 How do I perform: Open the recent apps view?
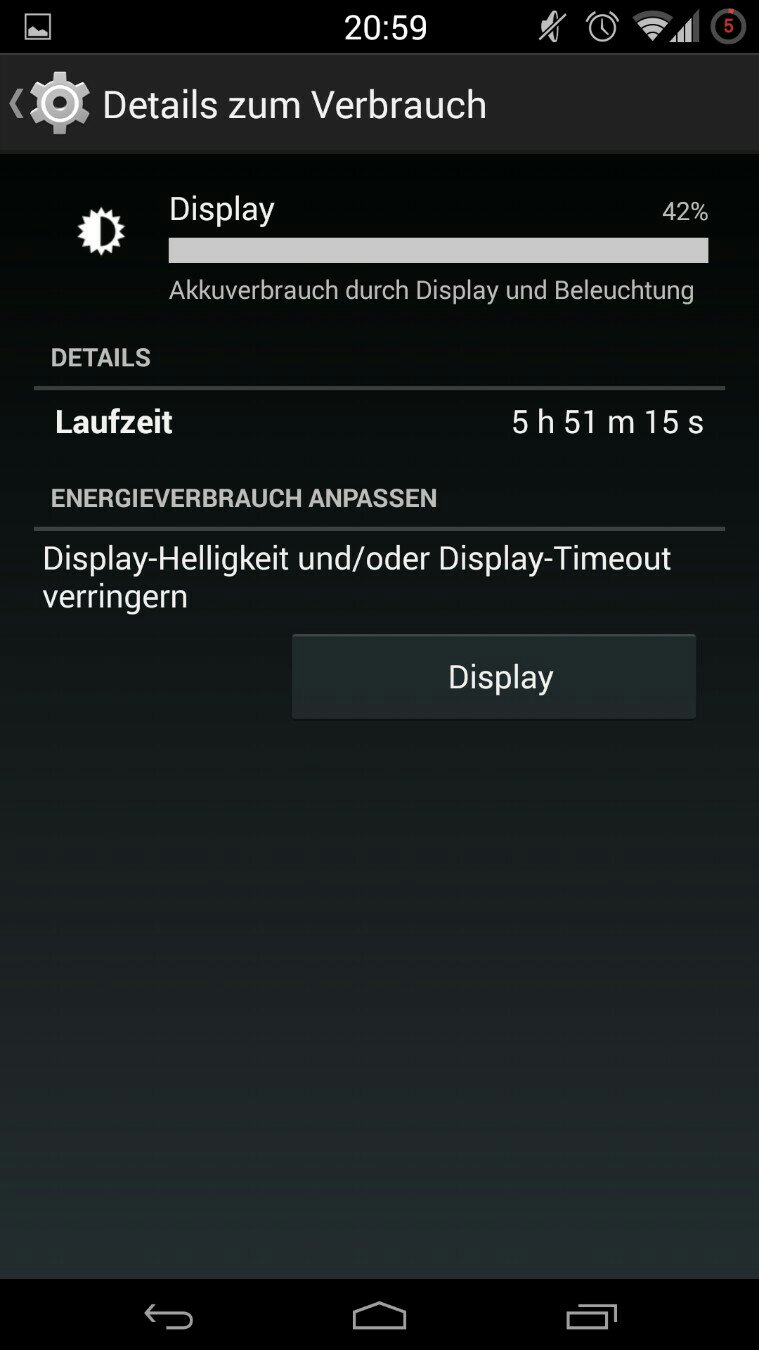tap(591, 1315)
